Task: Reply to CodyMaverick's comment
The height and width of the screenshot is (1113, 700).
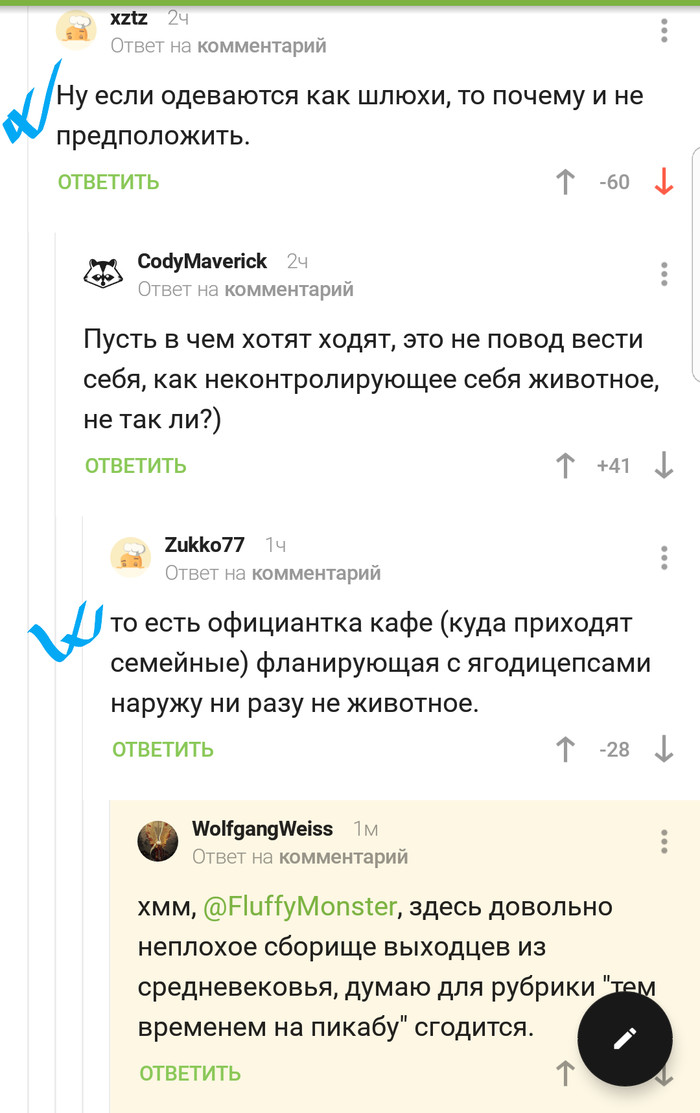Action: [136, 466]
